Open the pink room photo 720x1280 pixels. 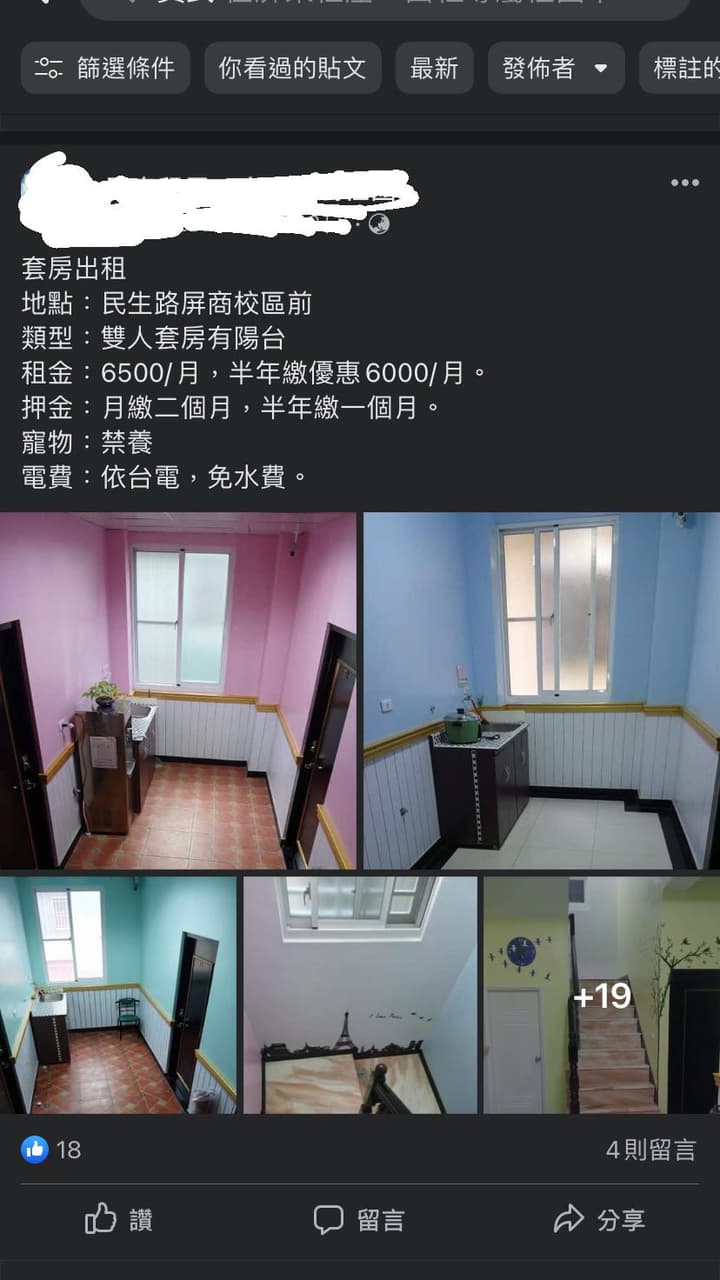(178, 691)
